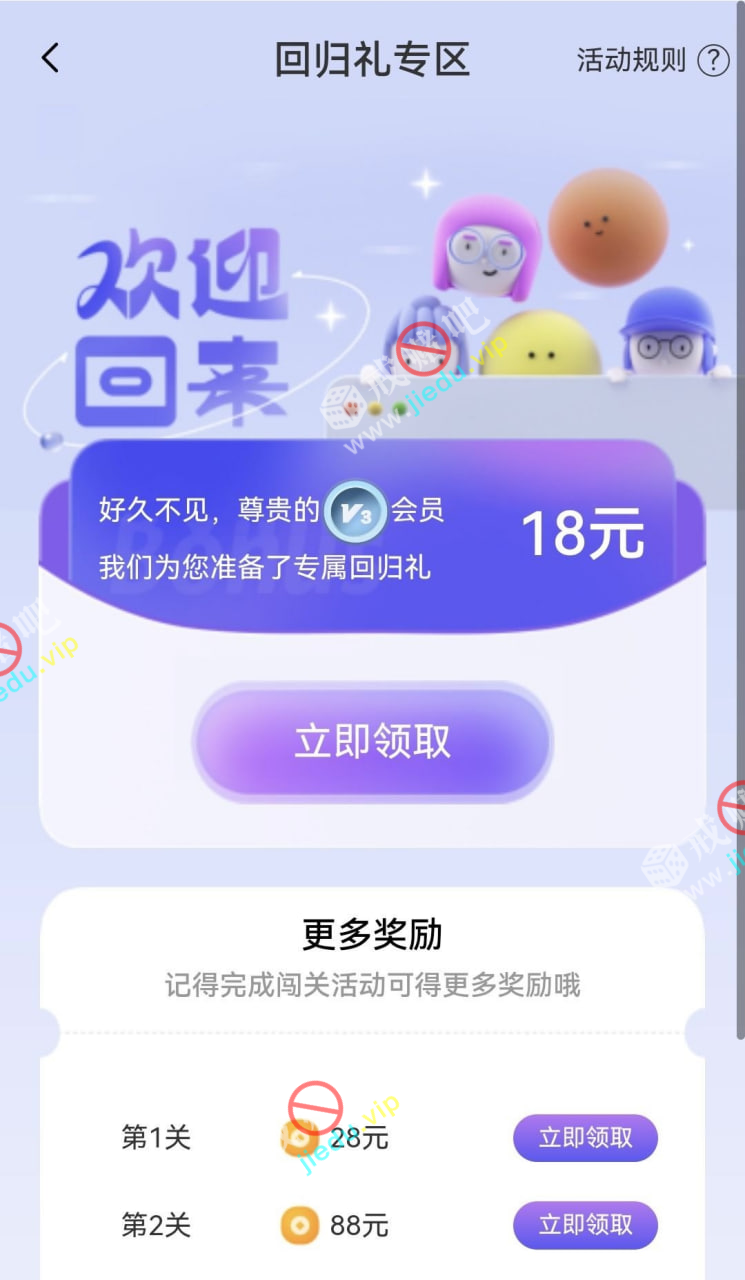This screenshot has width=745, height=1280.
Task: Open 活动规则 activity rules help
Action: click(x=652, y=60)
